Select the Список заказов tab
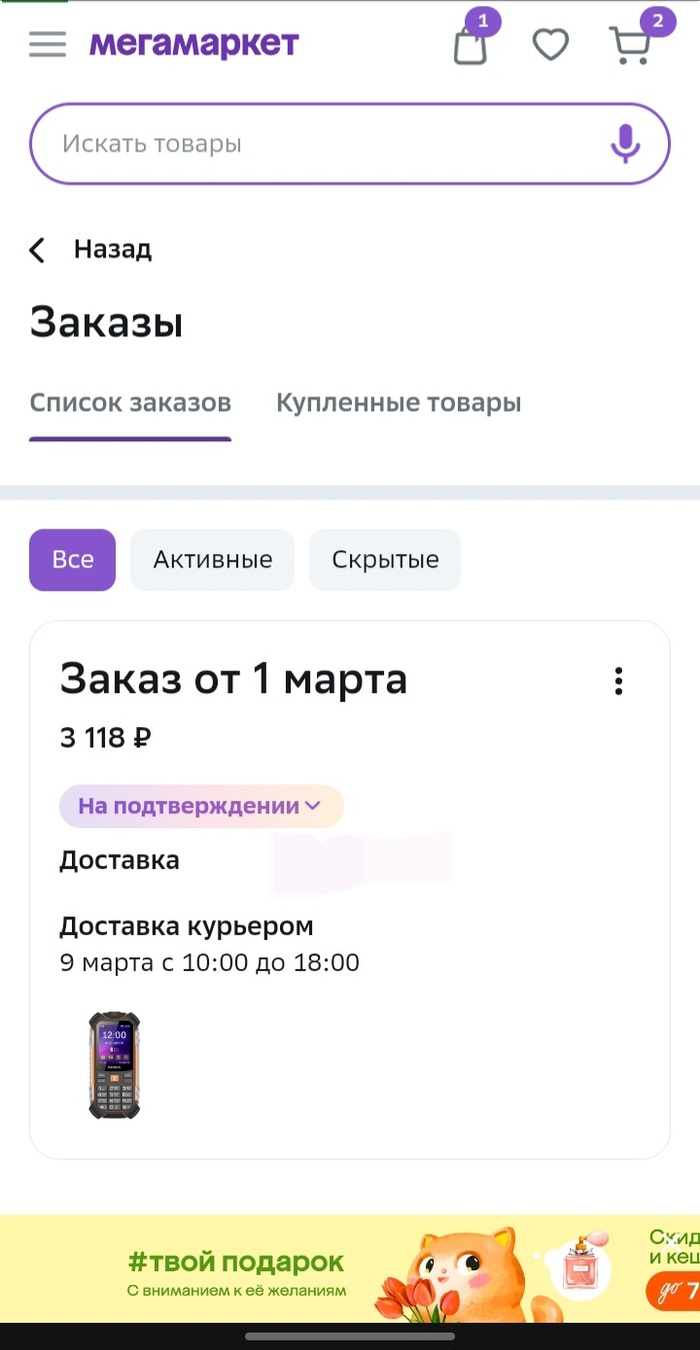Image resolution: width=700 pixels, height=1350 pixels. [130, 403]
